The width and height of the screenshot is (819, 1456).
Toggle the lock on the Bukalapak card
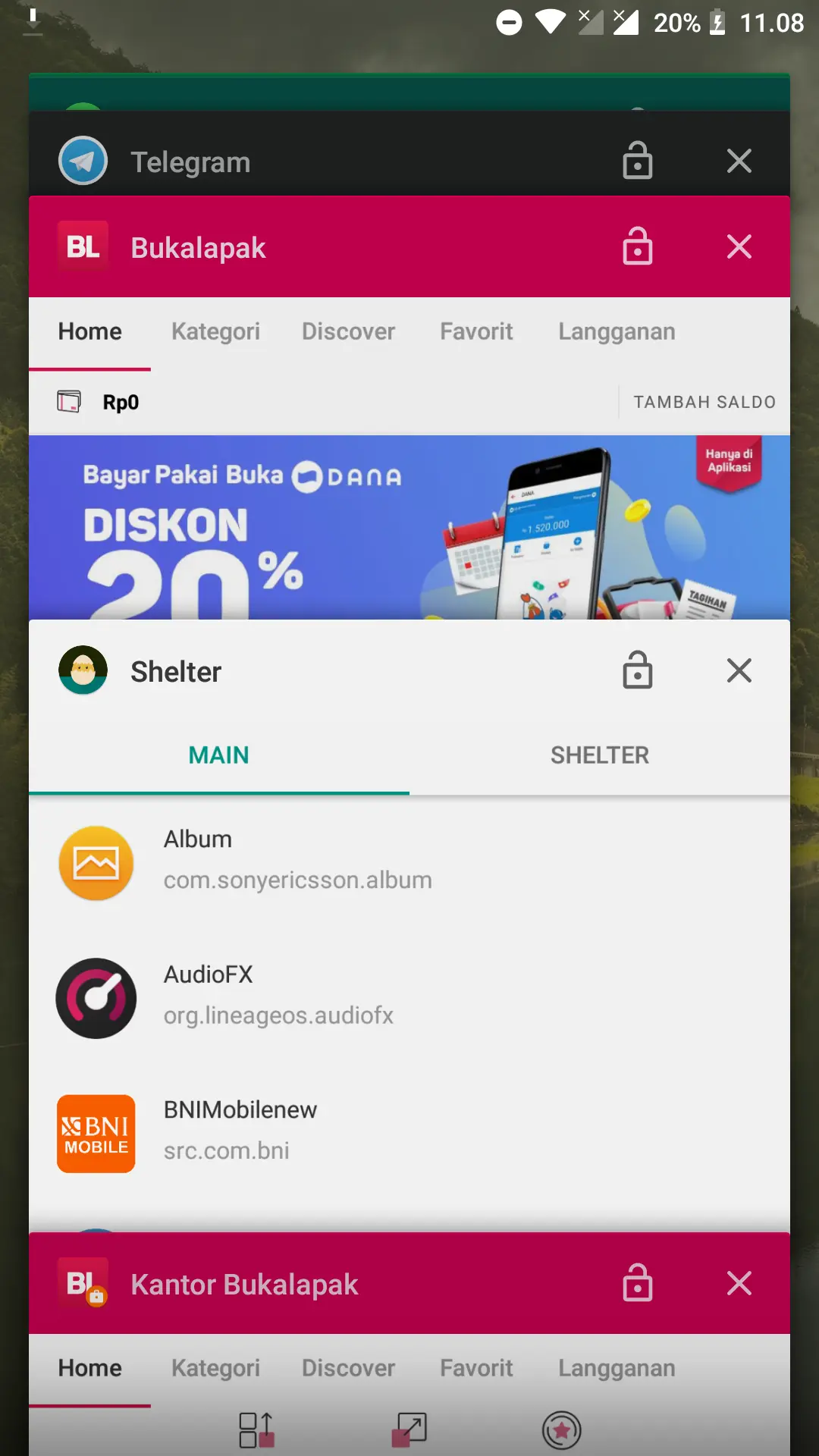[637, 246]
